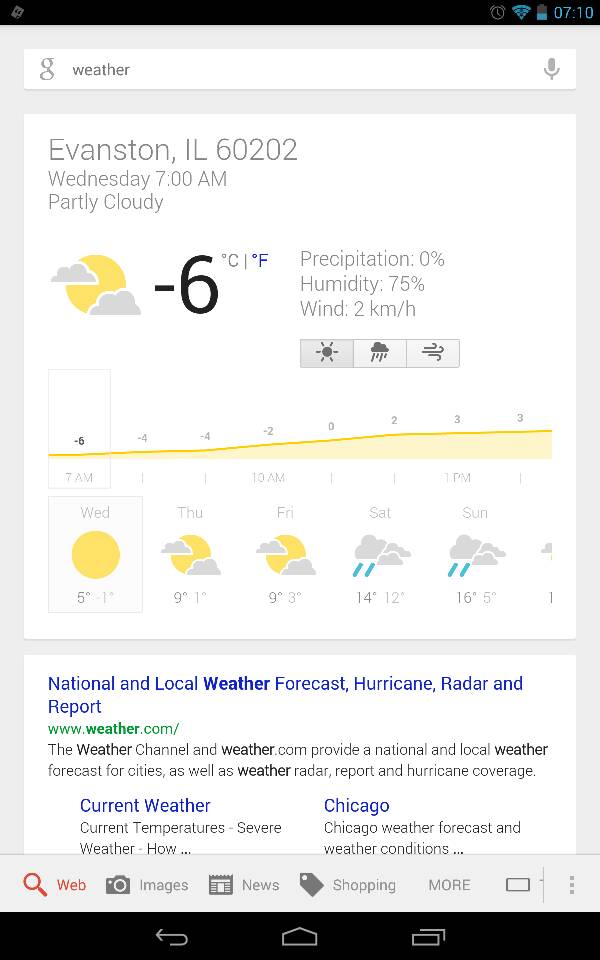The height and width of the screenshot is (960, 600).
Task: Switch to News results
Action: click(244, 885)
